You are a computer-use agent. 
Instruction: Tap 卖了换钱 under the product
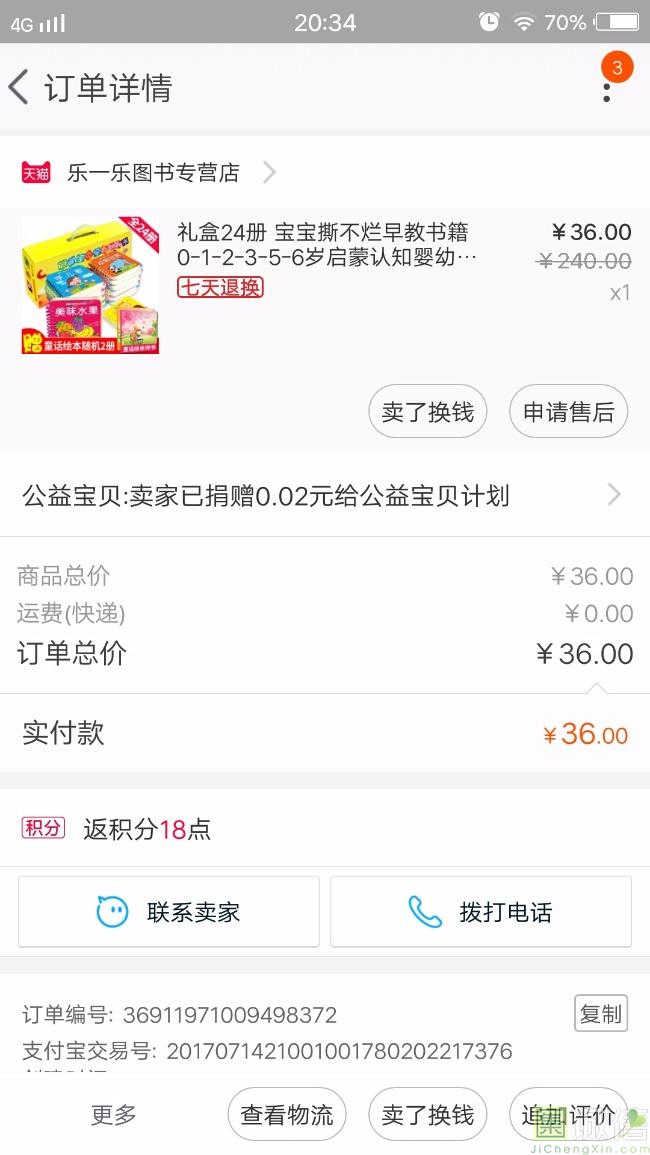[428, 412]
